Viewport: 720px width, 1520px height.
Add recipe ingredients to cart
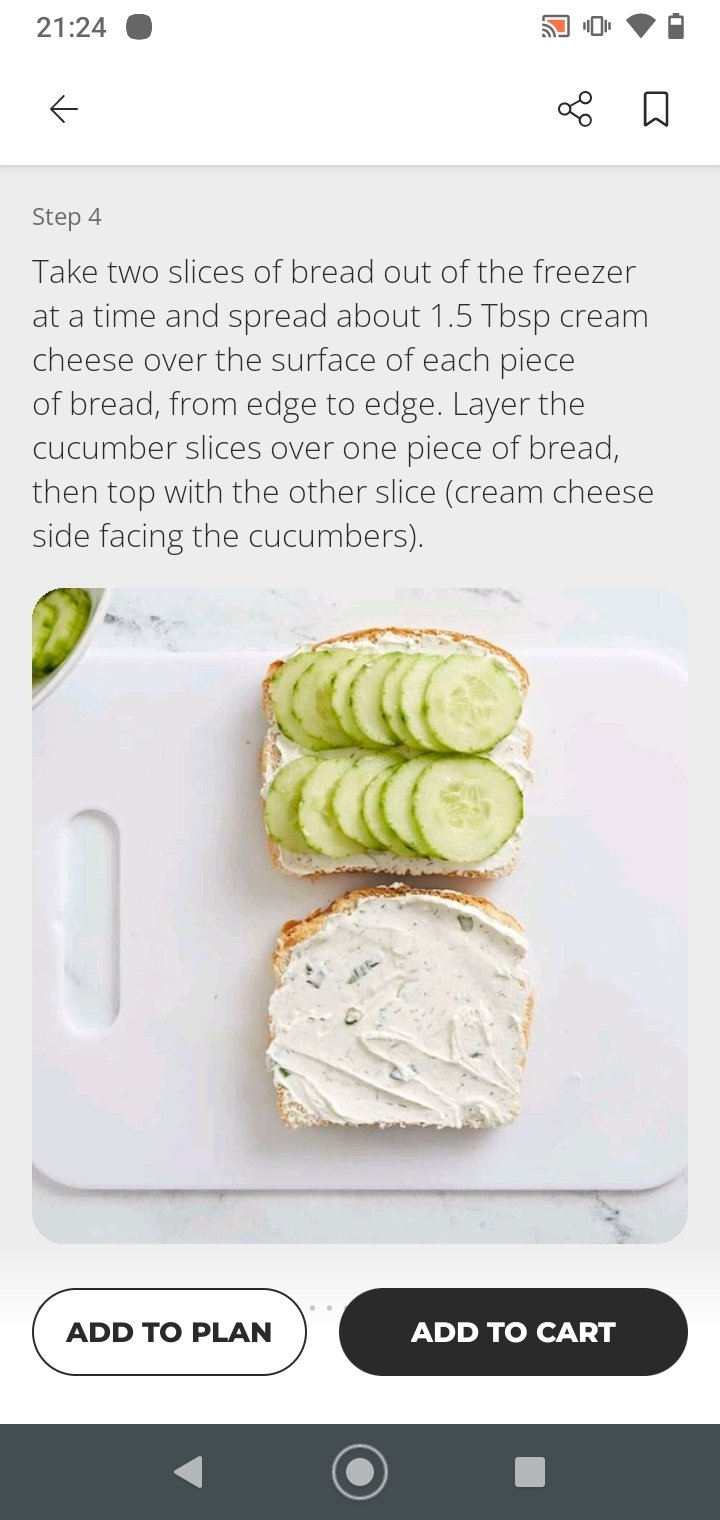pyautogui.click(x=513, y=1332)
